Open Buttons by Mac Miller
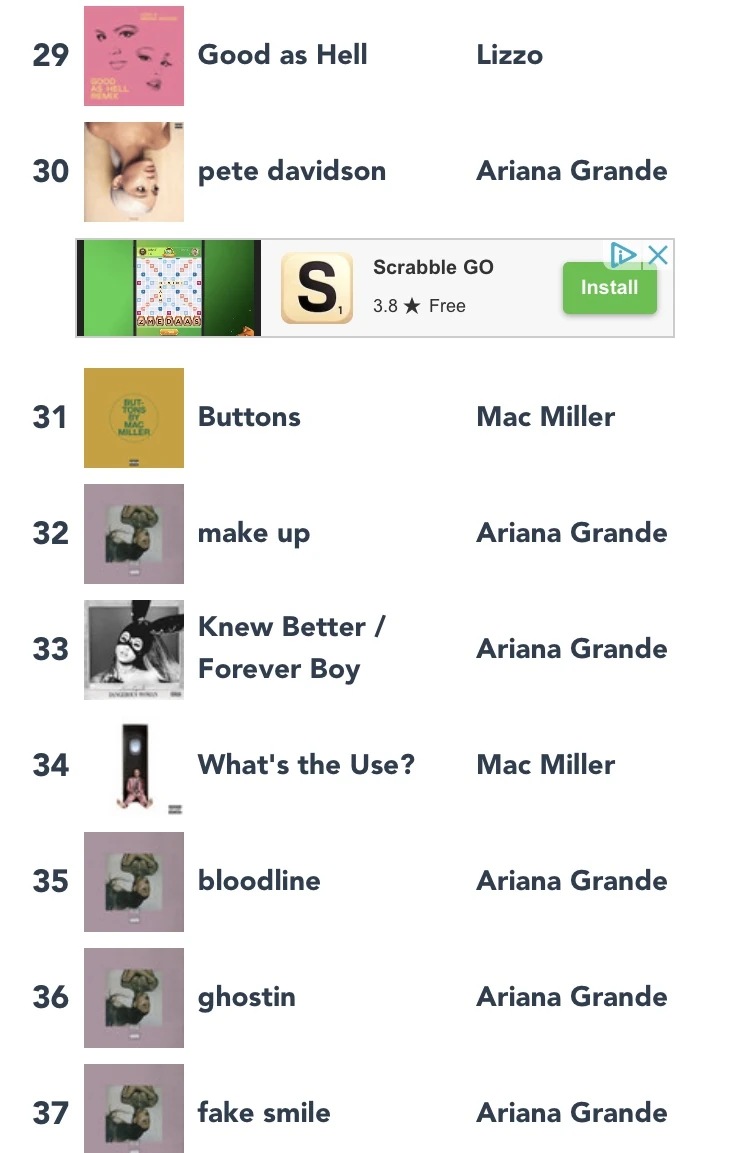Viewport: 750px width, 1153px height. pos(249,417)
